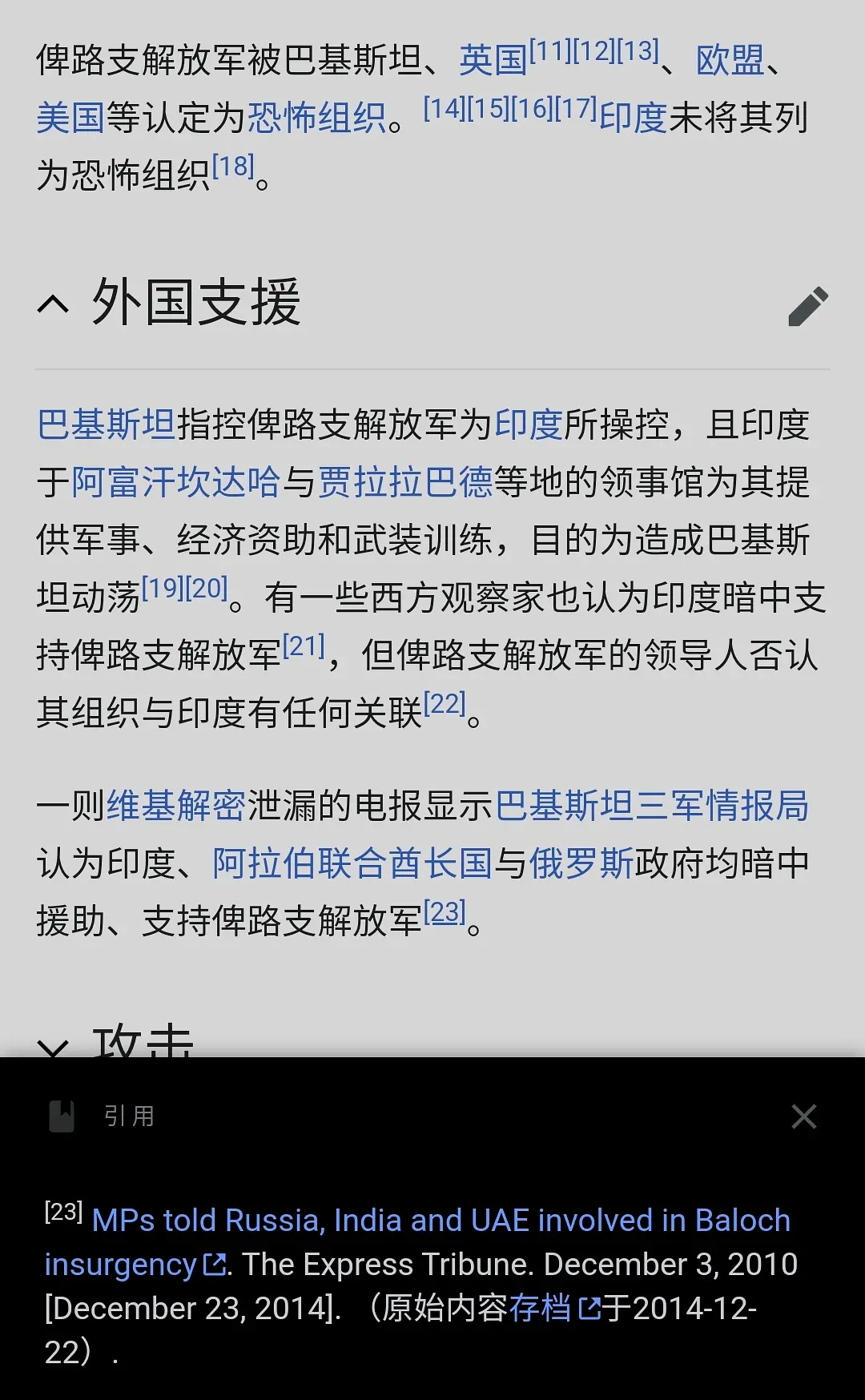Expand the 攻击 section
Image resolution: width=865 pixels, height=1400 pixels.
click(x=54, y=1045)
